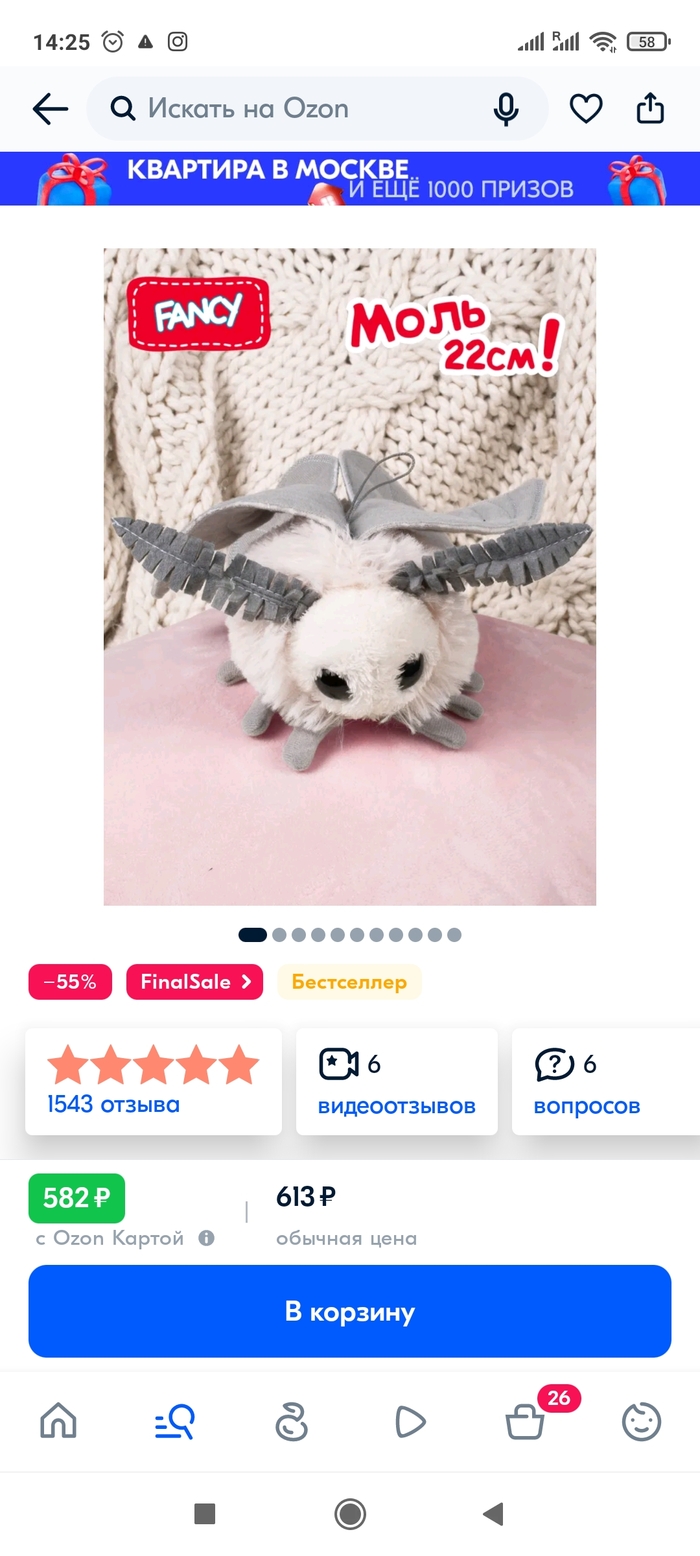Open the catalog search tab

(x=175, y=1421)
